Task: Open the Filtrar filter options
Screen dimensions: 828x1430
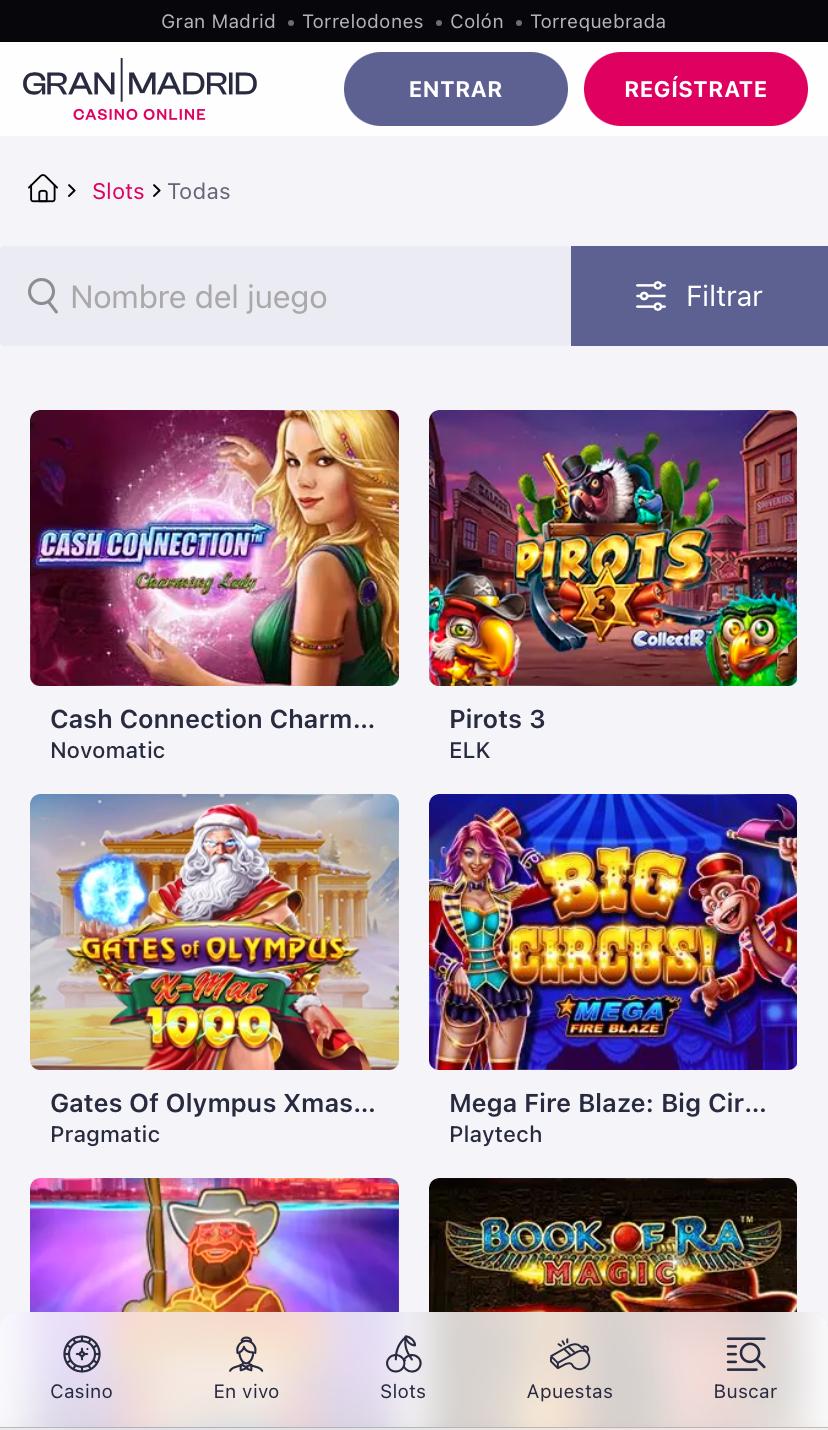Action: click(x=699, y=296)
